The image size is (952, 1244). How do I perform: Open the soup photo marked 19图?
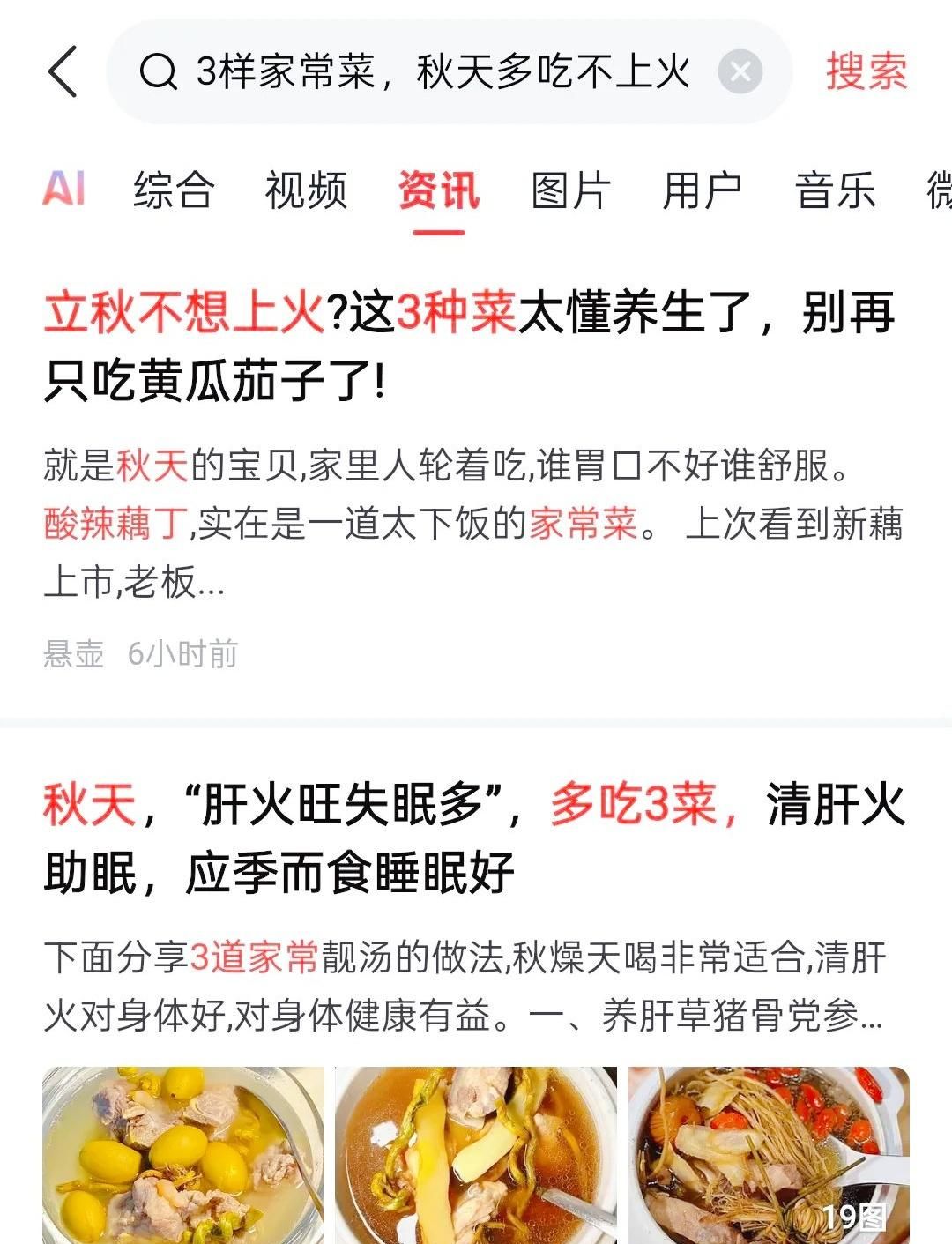[x=768, y=1155]
